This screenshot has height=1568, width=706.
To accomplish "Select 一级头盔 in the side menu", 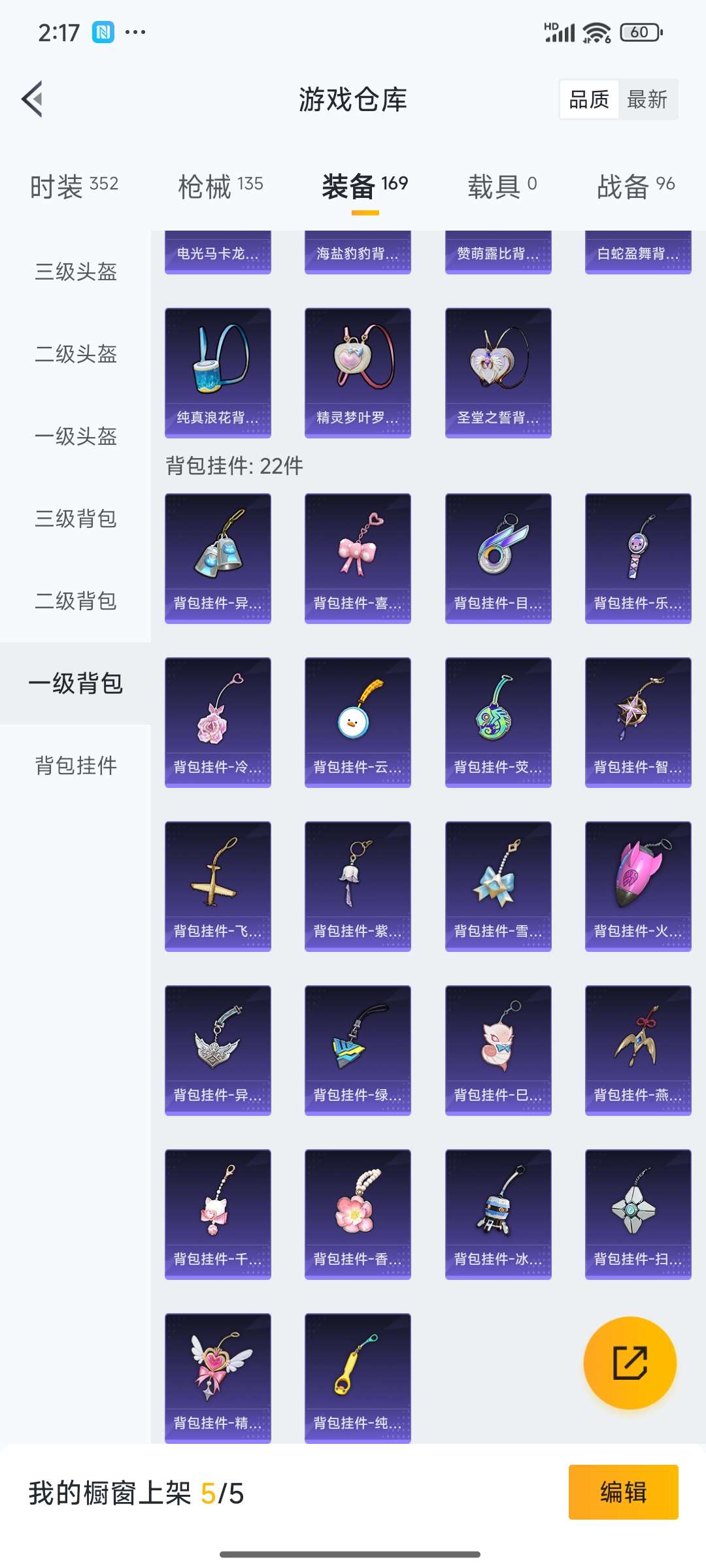I will pos(76,436).
